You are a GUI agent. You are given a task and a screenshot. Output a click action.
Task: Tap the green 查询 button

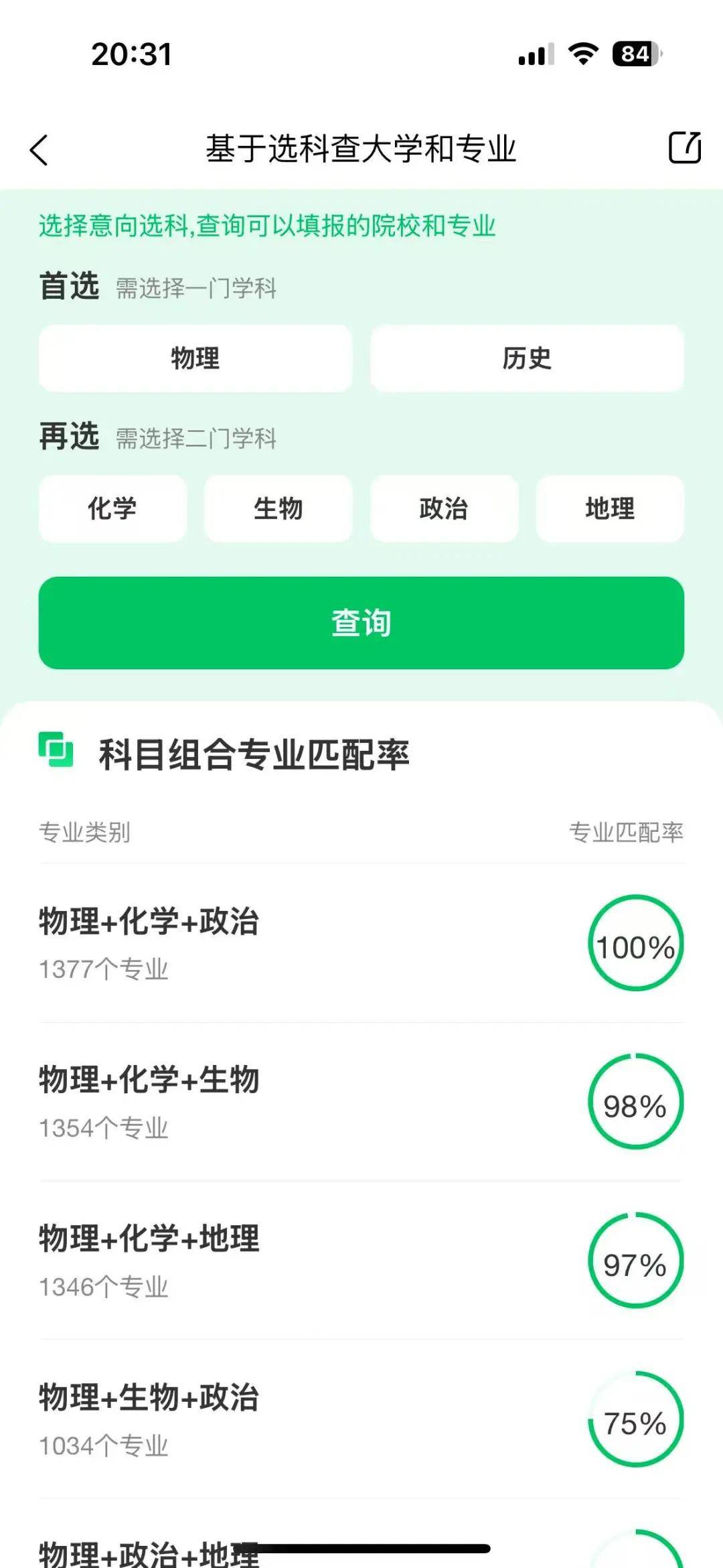(x=361, y=623)
